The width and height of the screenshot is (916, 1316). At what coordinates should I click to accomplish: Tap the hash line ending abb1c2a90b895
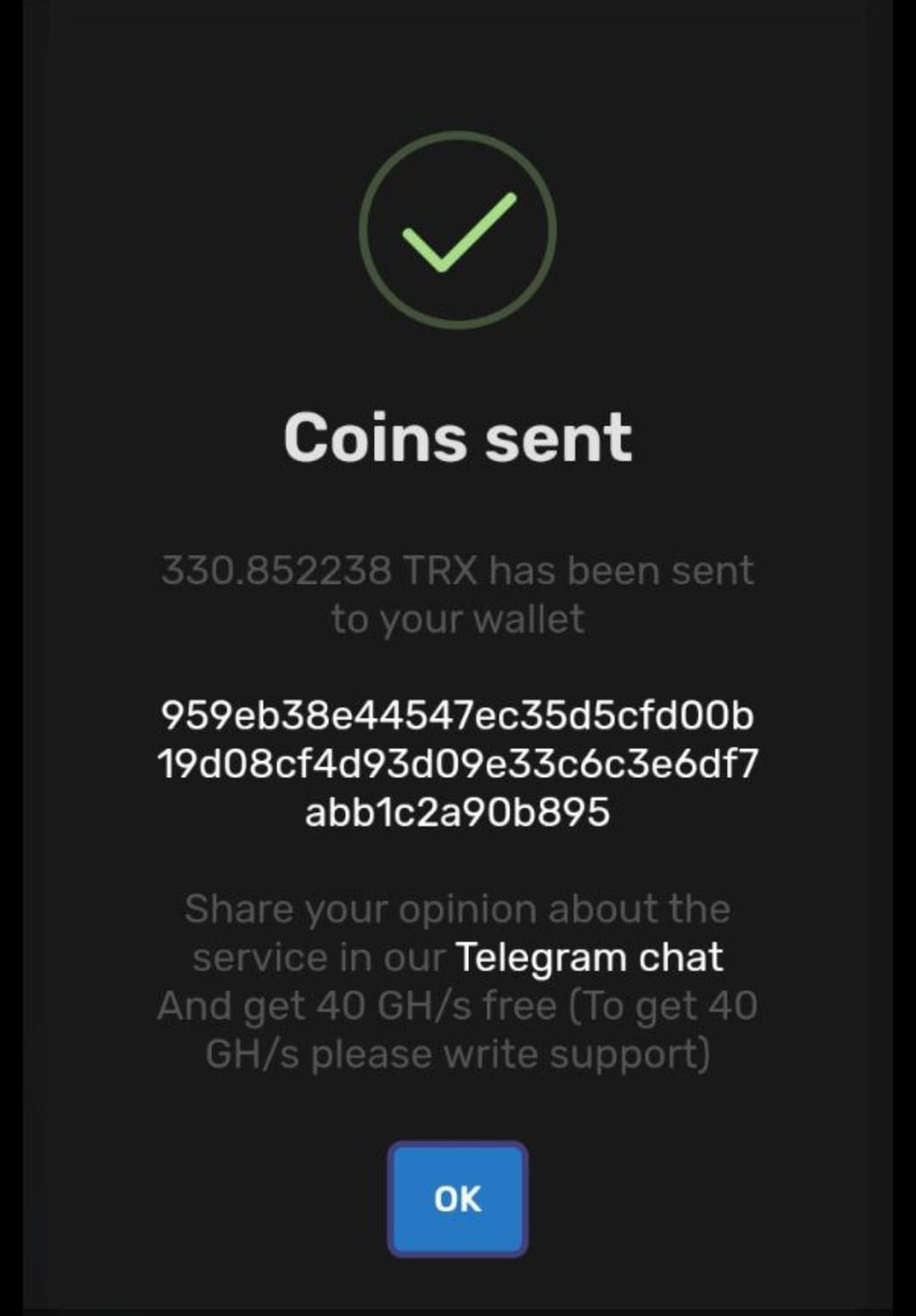click(x=456, y=812)
